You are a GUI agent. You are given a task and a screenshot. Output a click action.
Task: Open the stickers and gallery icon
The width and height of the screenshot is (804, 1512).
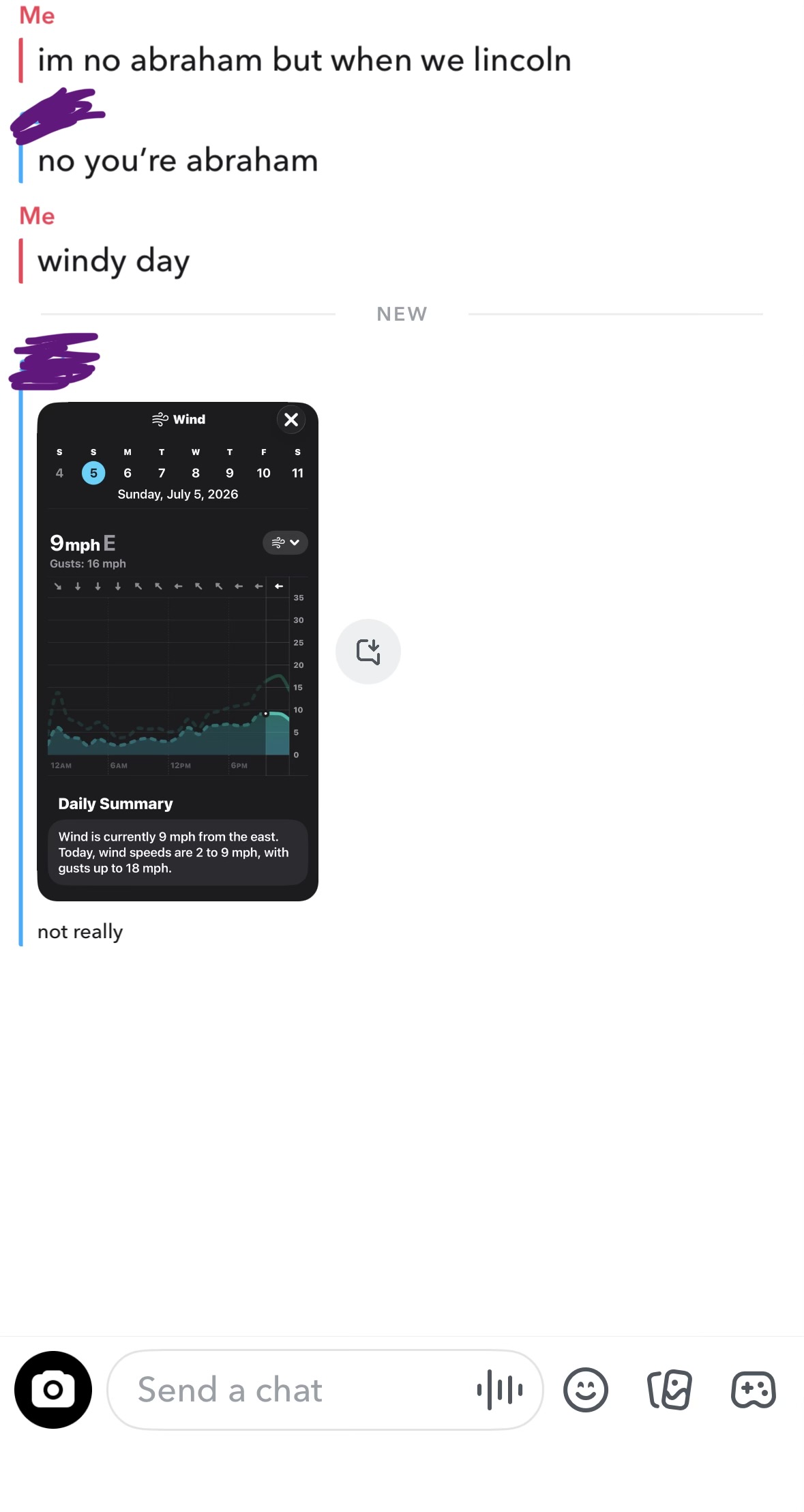pos(669,1389)
